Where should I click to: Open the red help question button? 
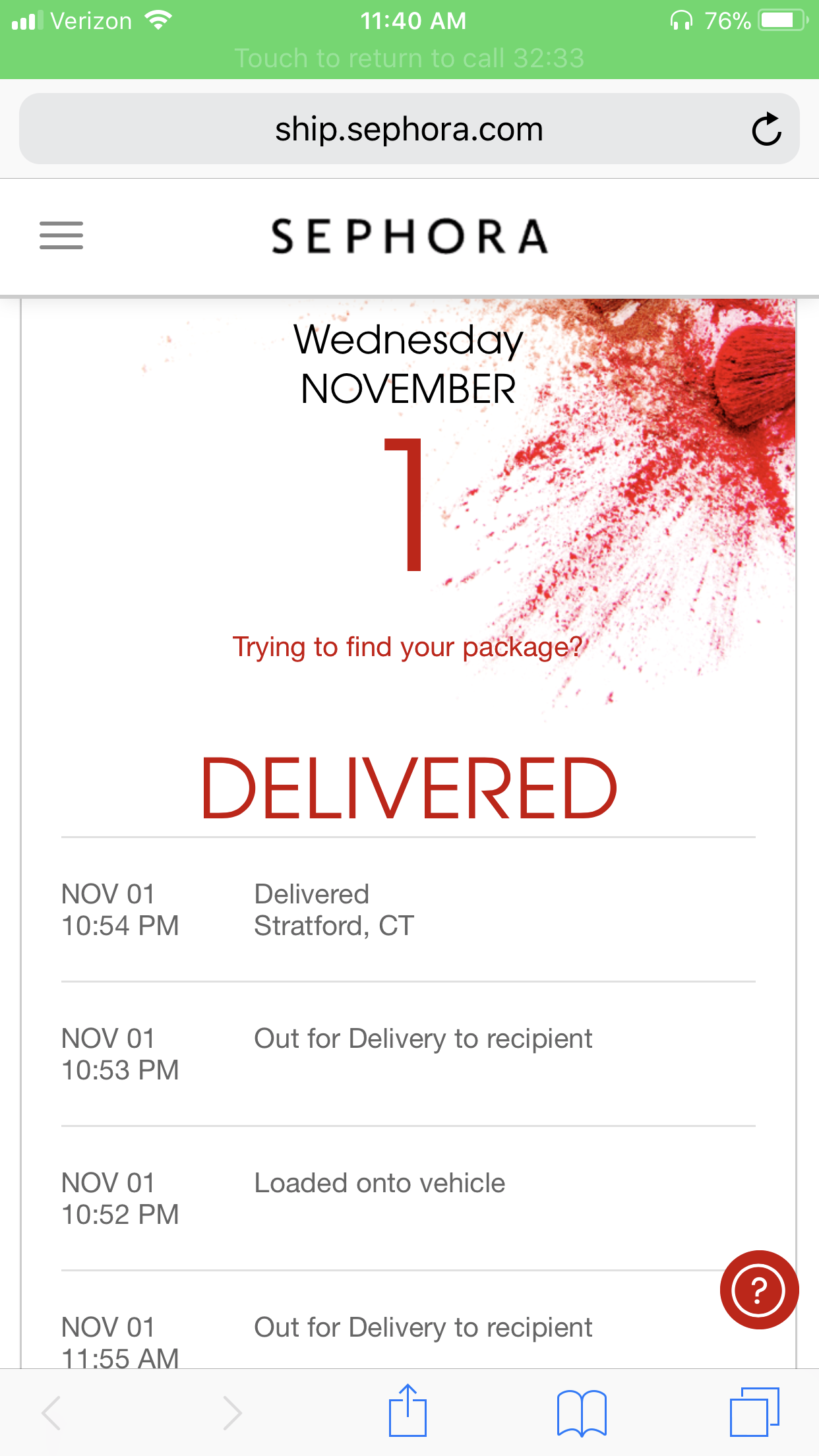pos(759,1290)
